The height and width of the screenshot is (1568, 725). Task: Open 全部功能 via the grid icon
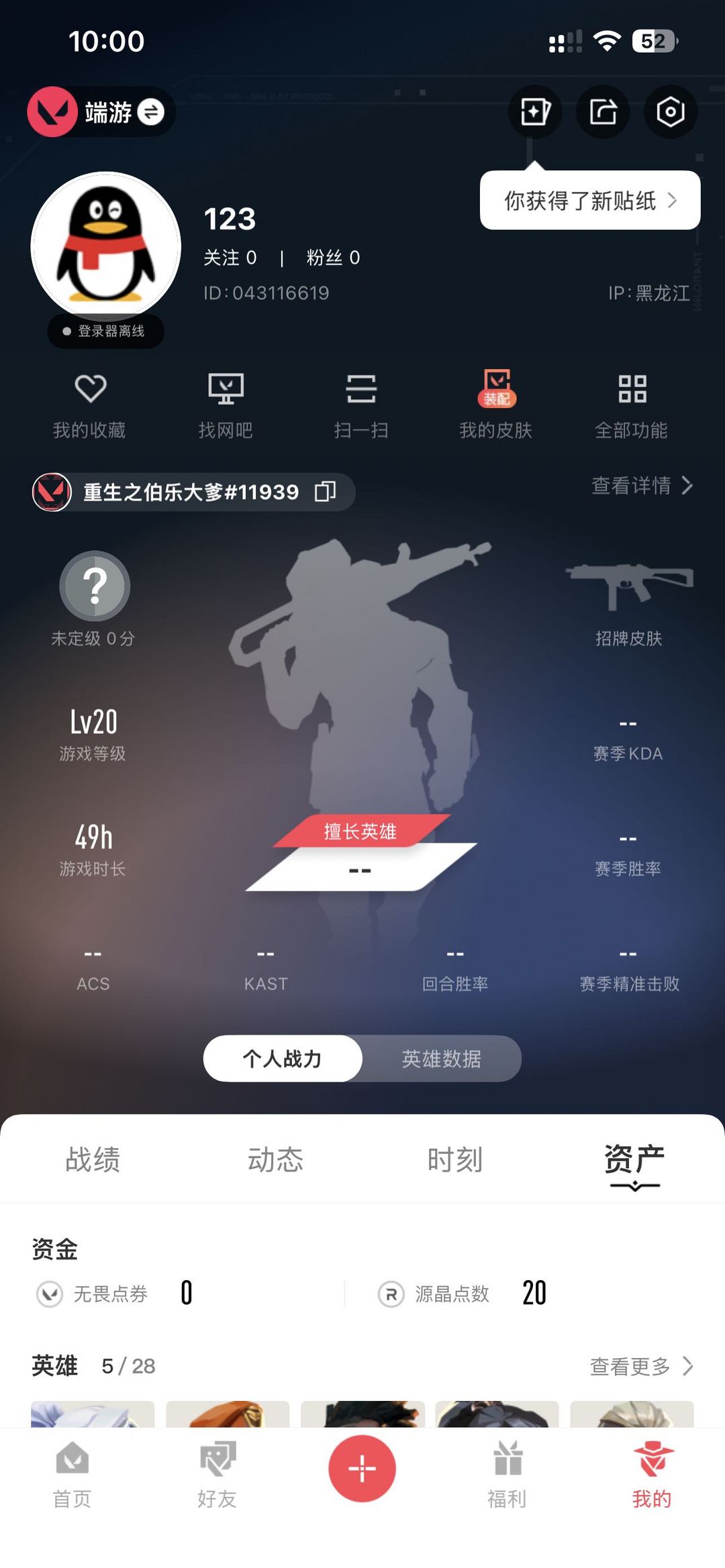[x=632, y=404]
